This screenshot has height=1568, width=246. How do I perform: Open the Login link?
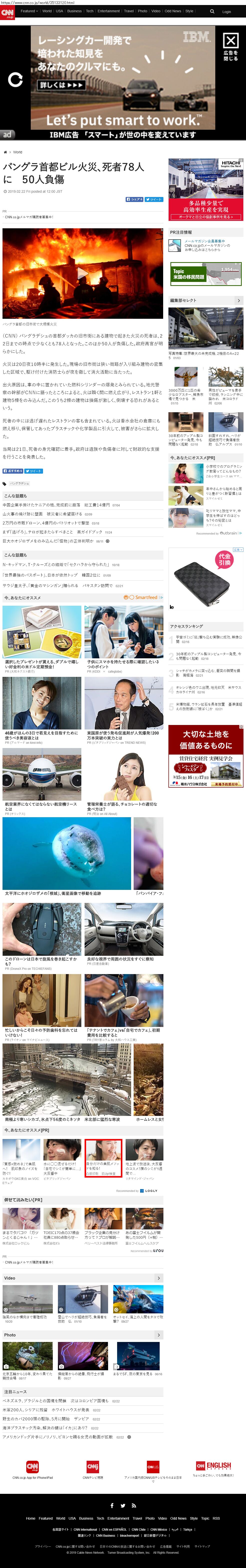pos(226,12)
